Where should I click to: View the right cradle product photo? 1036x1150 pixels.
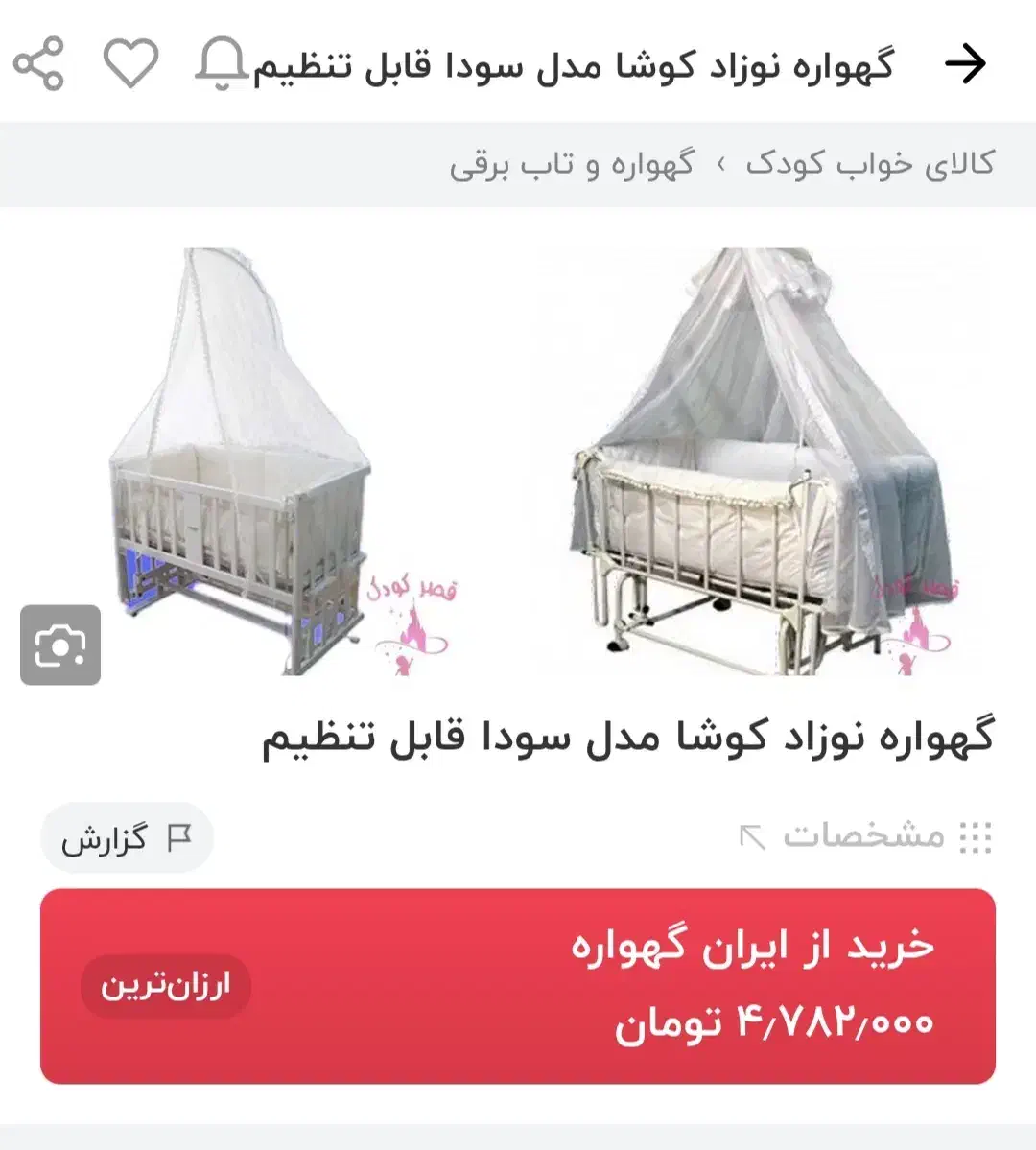(x=758, y=462)
